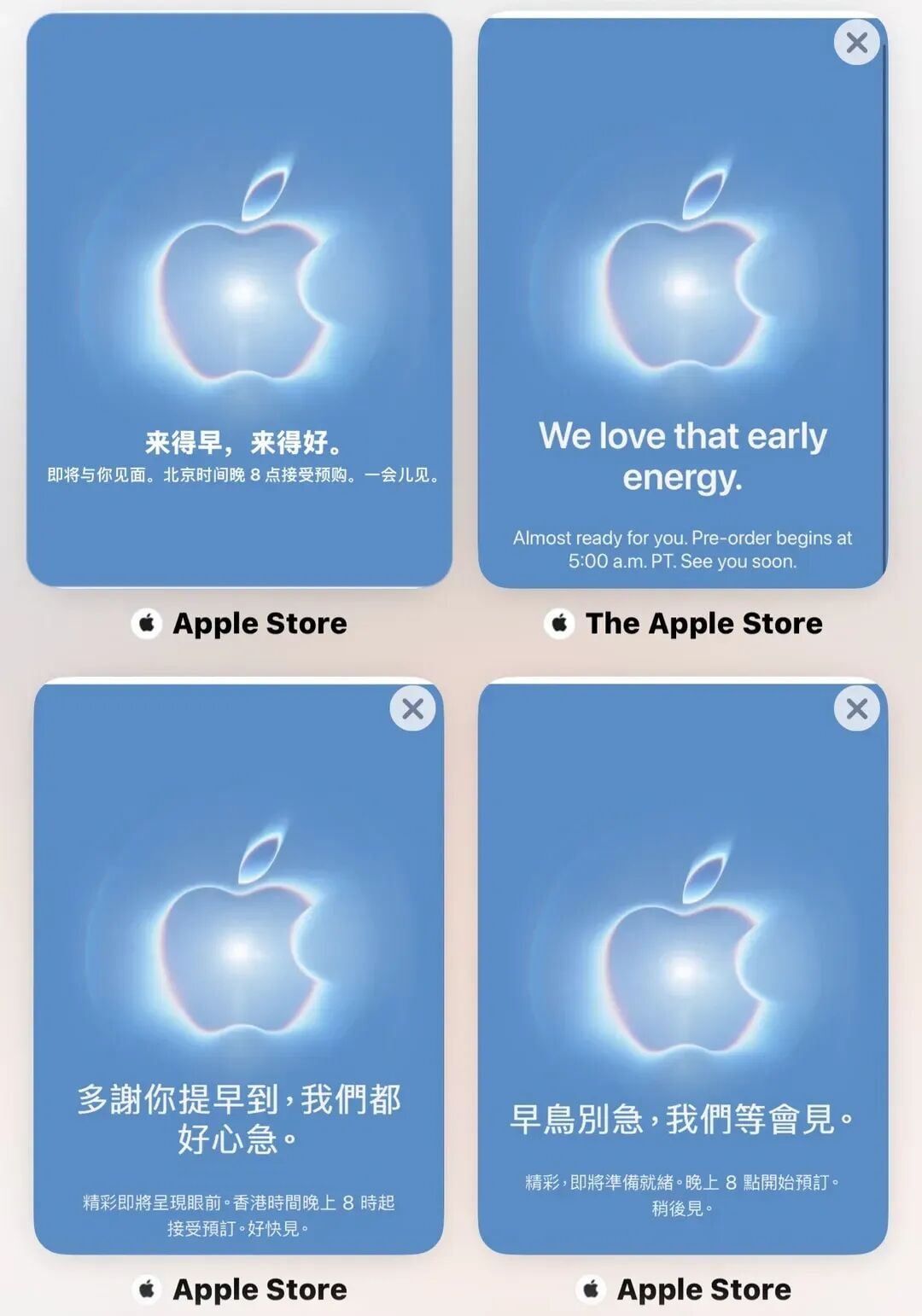Close the "We love that early energy" tab
This screenshot has width=922, height=1316.
[x=857, y=42]
